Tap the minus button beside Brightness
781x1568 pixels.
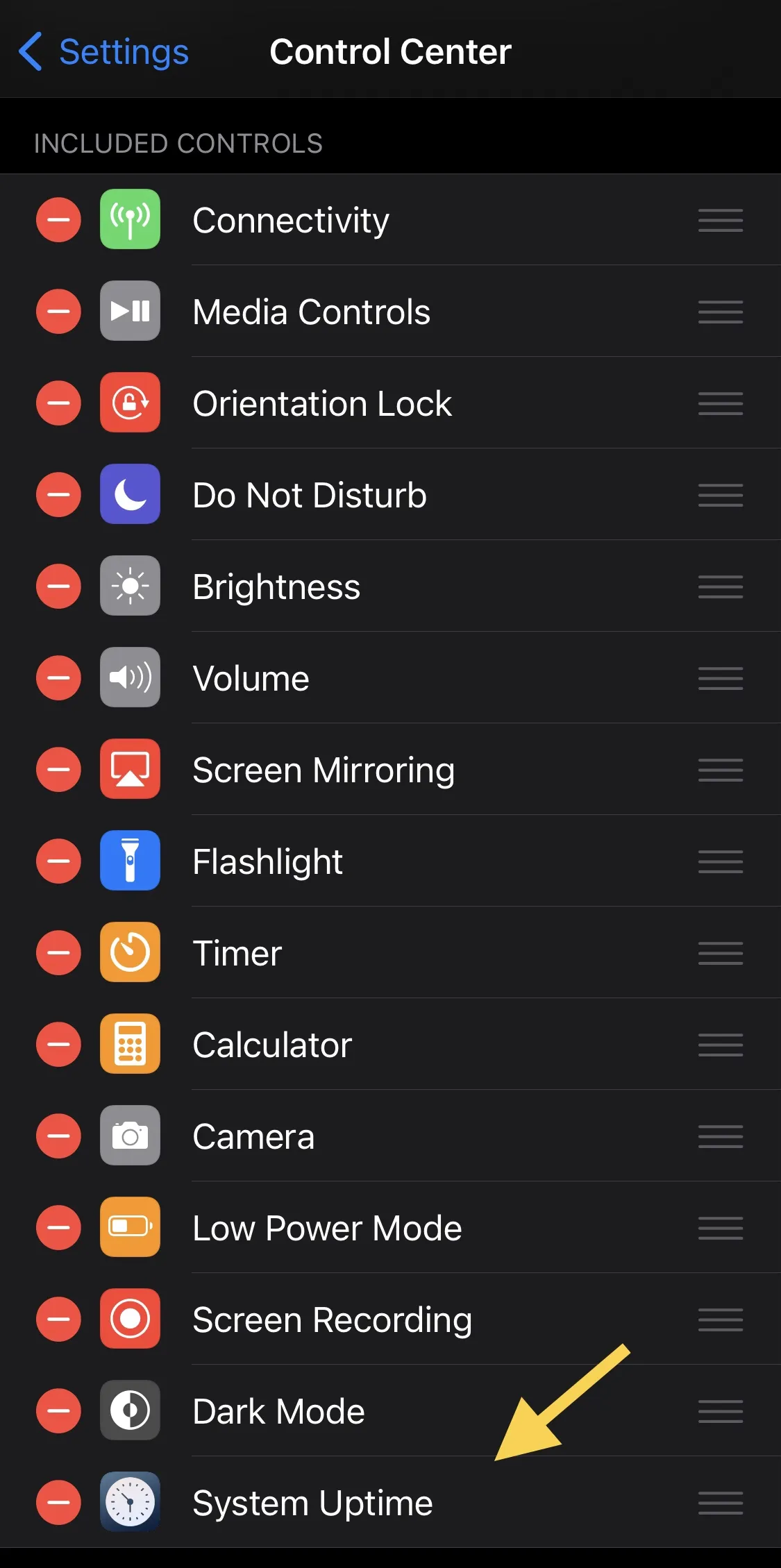[x=58, y=587]
